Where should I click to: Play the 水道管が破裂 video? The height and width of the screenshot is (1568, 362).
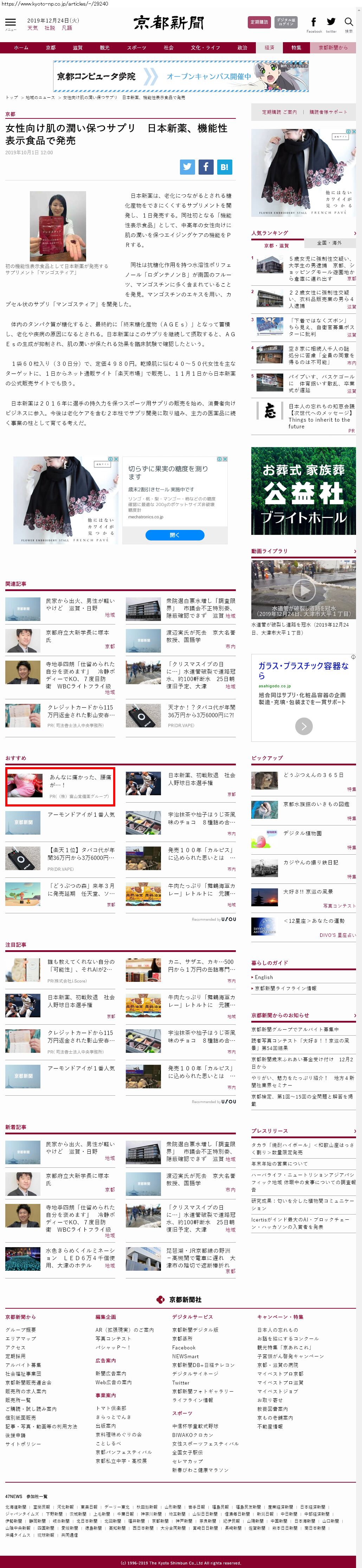[x=304, y=589]
